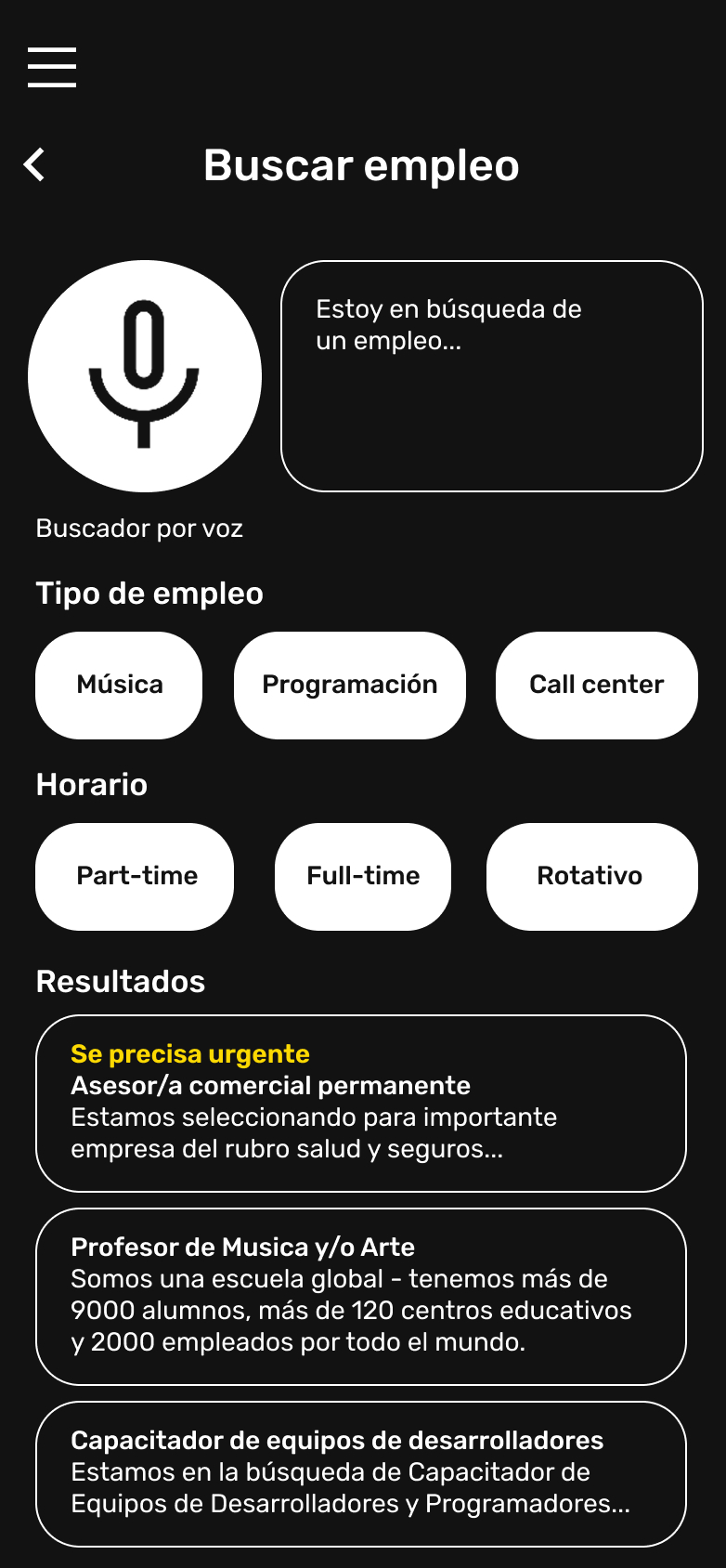The image size is (726, 1568).
Task: Filter by Programación jobs
Action: [350, 686]
